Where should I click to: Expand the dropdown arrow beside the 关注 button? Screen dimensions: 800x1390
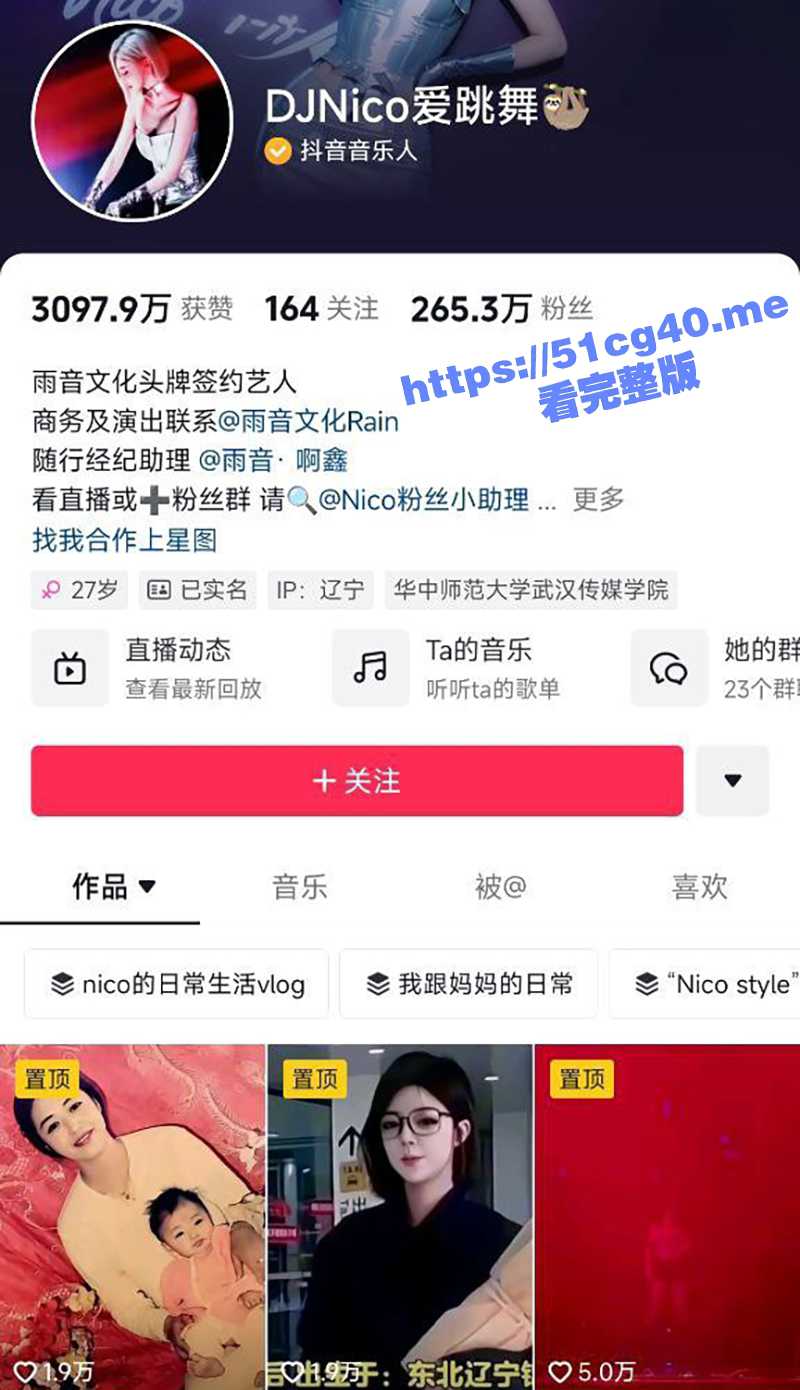tap(732, 781)
